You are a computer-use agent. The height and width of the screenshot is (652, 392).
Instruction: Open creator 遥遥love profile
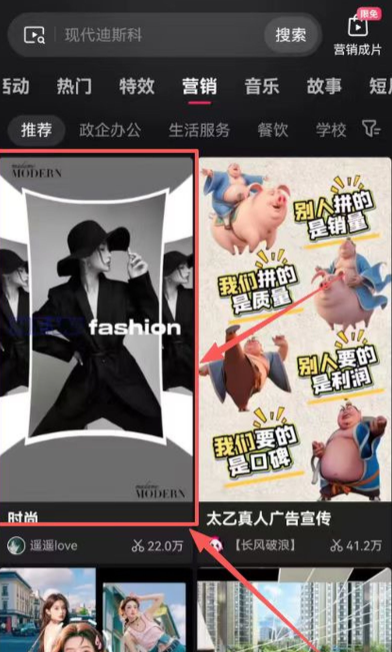click(x=42, y=546)
